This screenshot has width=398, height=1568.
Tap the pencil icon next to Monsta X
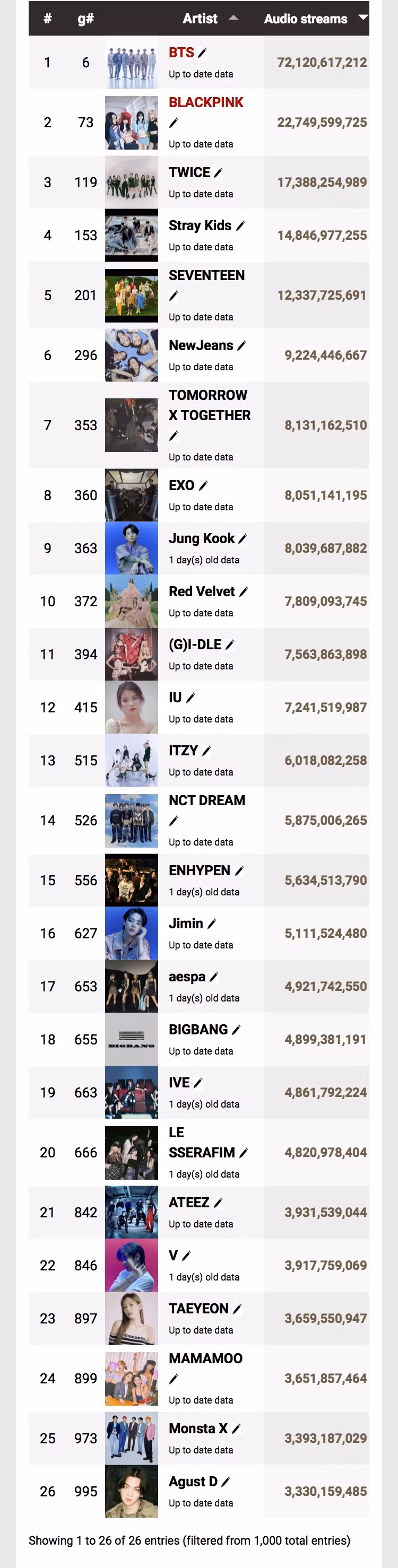236,1428
